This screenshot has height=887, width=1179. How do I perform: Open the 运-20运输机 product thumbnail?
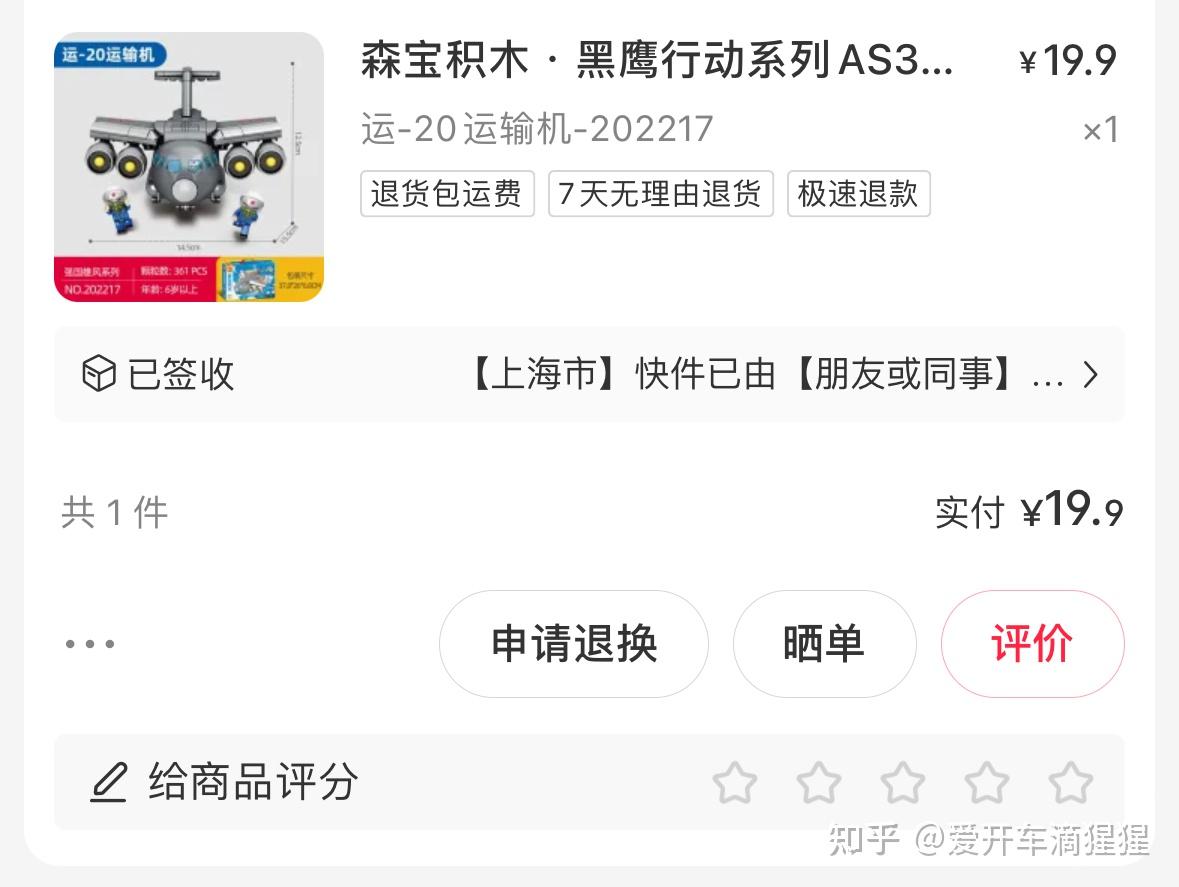click(x=189, y=167)
